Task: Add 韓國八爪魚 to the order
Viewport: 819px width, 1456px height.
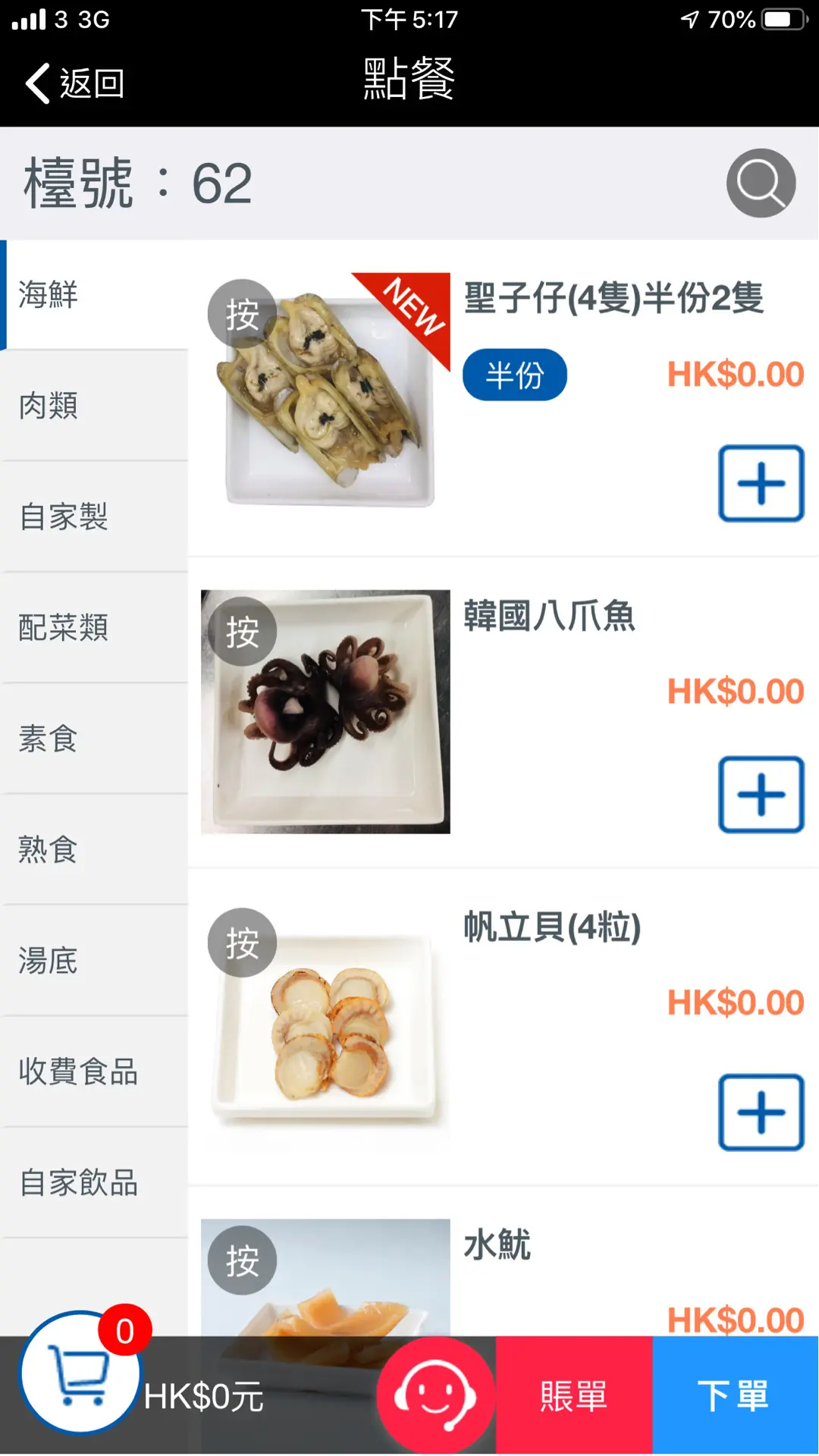Action: (x=761, y=795)
